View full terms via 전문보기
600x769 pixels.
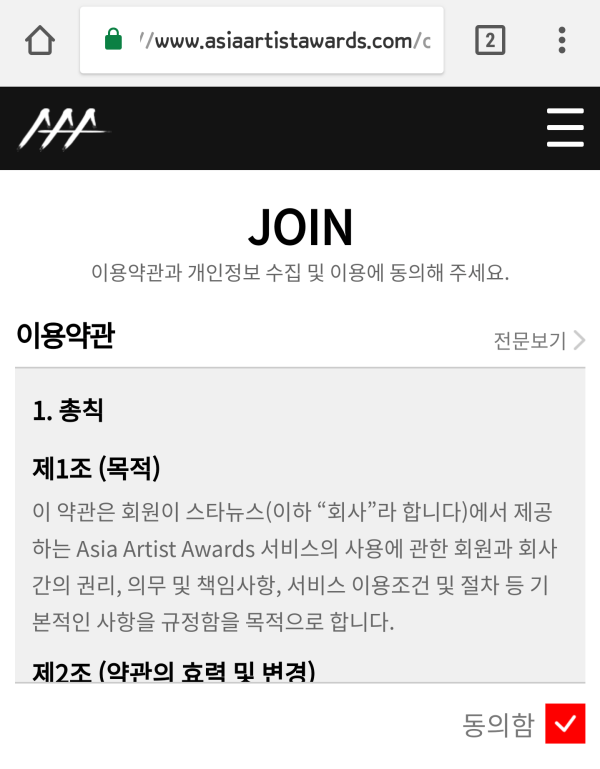538,340
